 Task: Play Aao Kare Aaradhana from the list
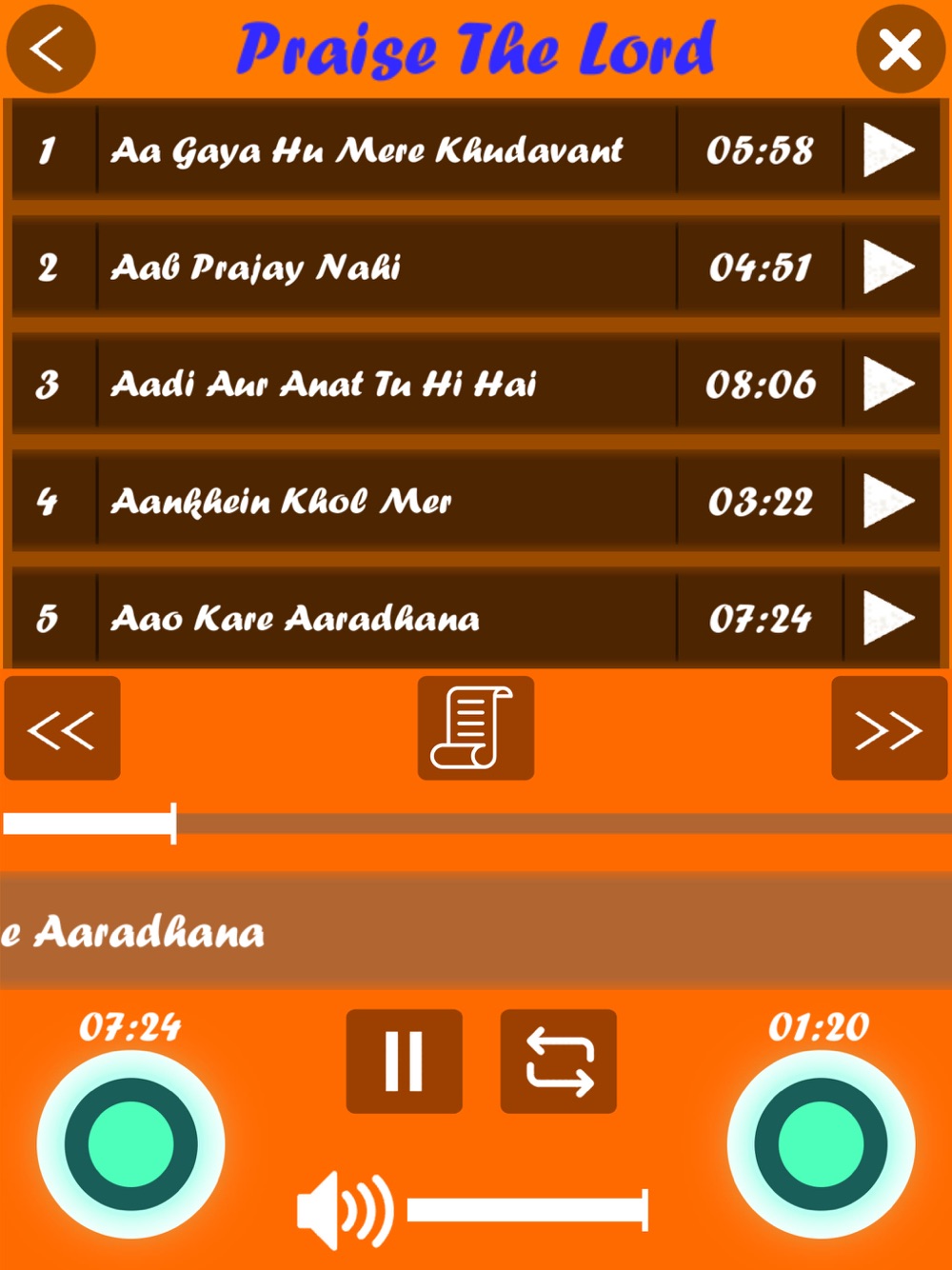click(889, 618)
